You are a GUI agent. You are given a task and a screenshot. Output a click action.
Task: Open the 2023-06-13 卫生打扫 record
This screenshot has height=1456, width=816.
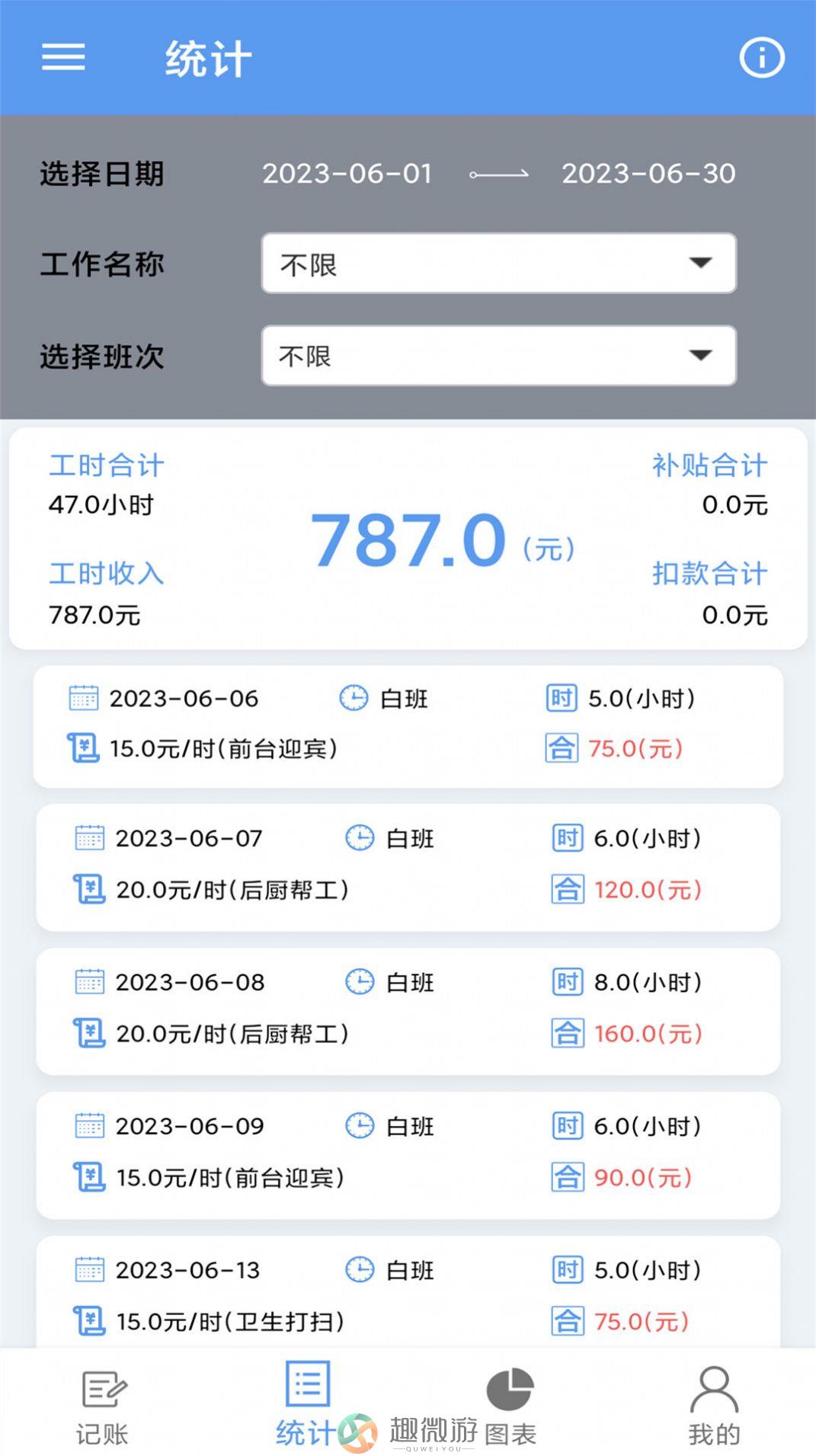[x=408, y=1292]
